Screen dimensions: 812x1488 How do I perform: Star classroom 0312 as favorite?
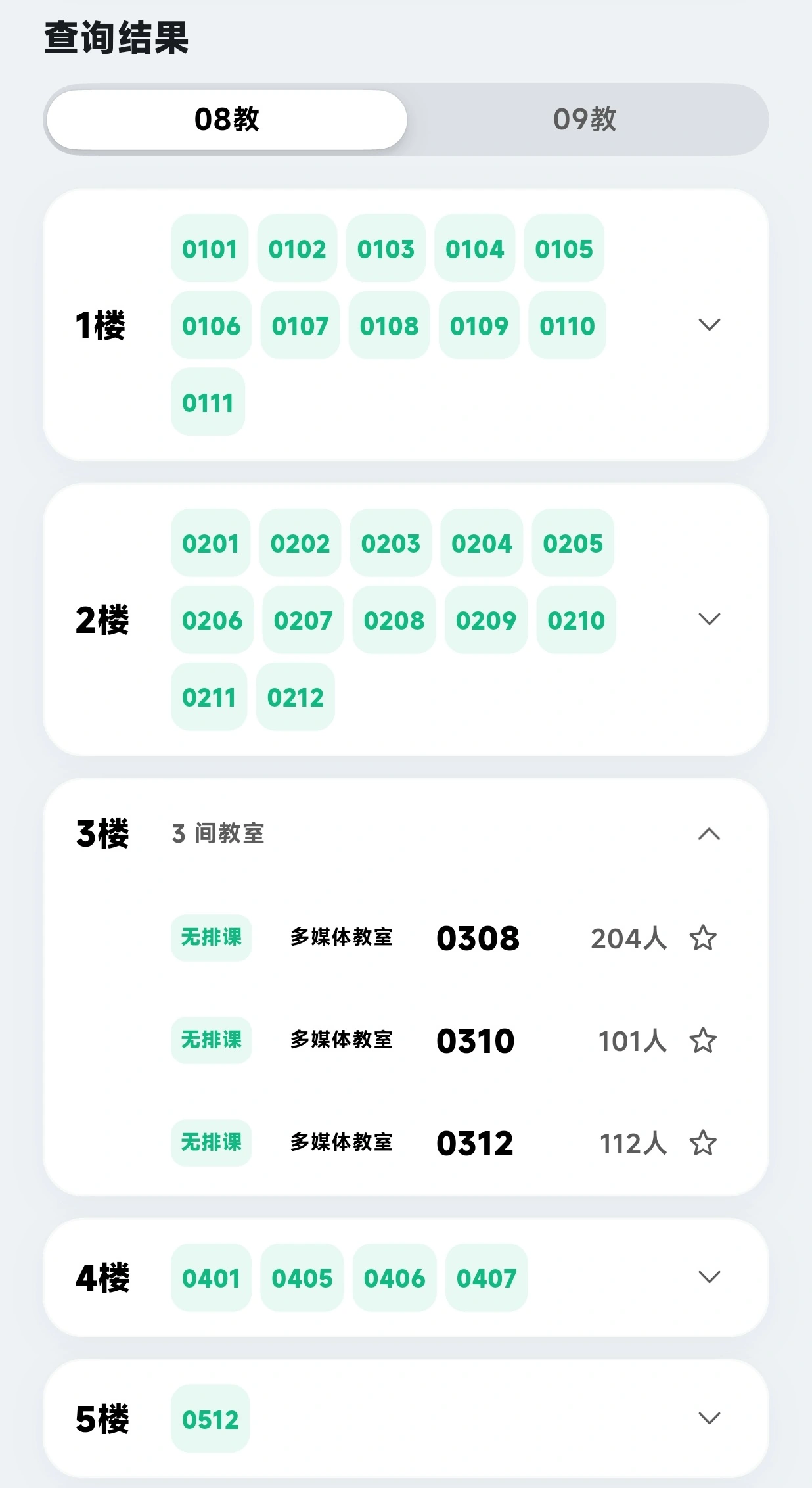pos(703,1143)
